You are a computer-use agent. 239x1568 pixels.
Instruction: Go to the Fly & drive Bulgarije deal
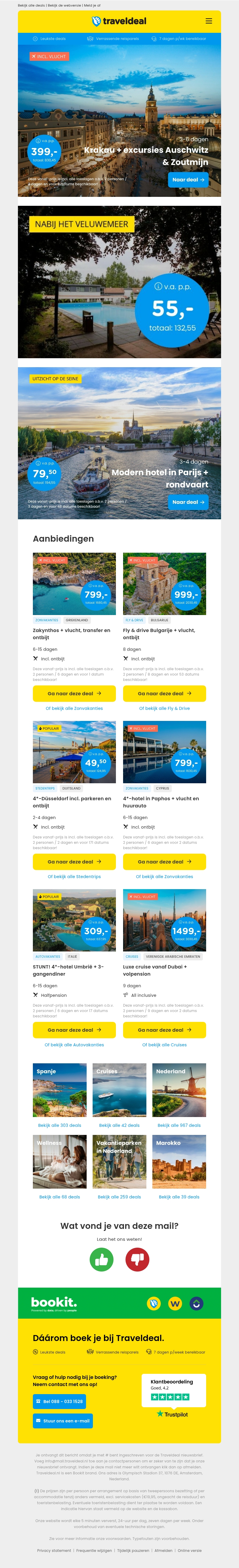click(164, 693)
